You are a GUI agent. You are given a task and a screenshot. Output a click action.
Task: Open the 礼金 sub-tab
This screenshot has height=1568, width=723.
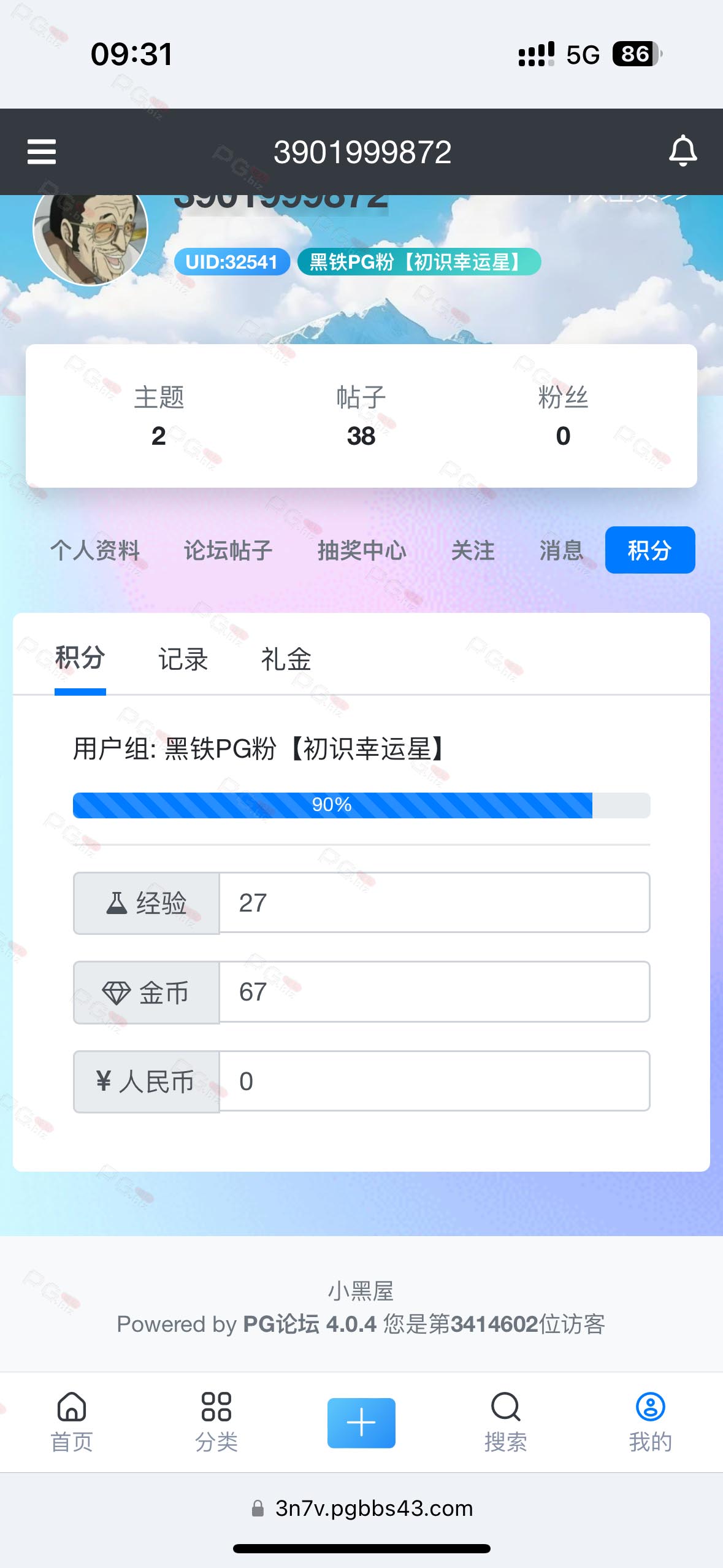tap(286, 659)
